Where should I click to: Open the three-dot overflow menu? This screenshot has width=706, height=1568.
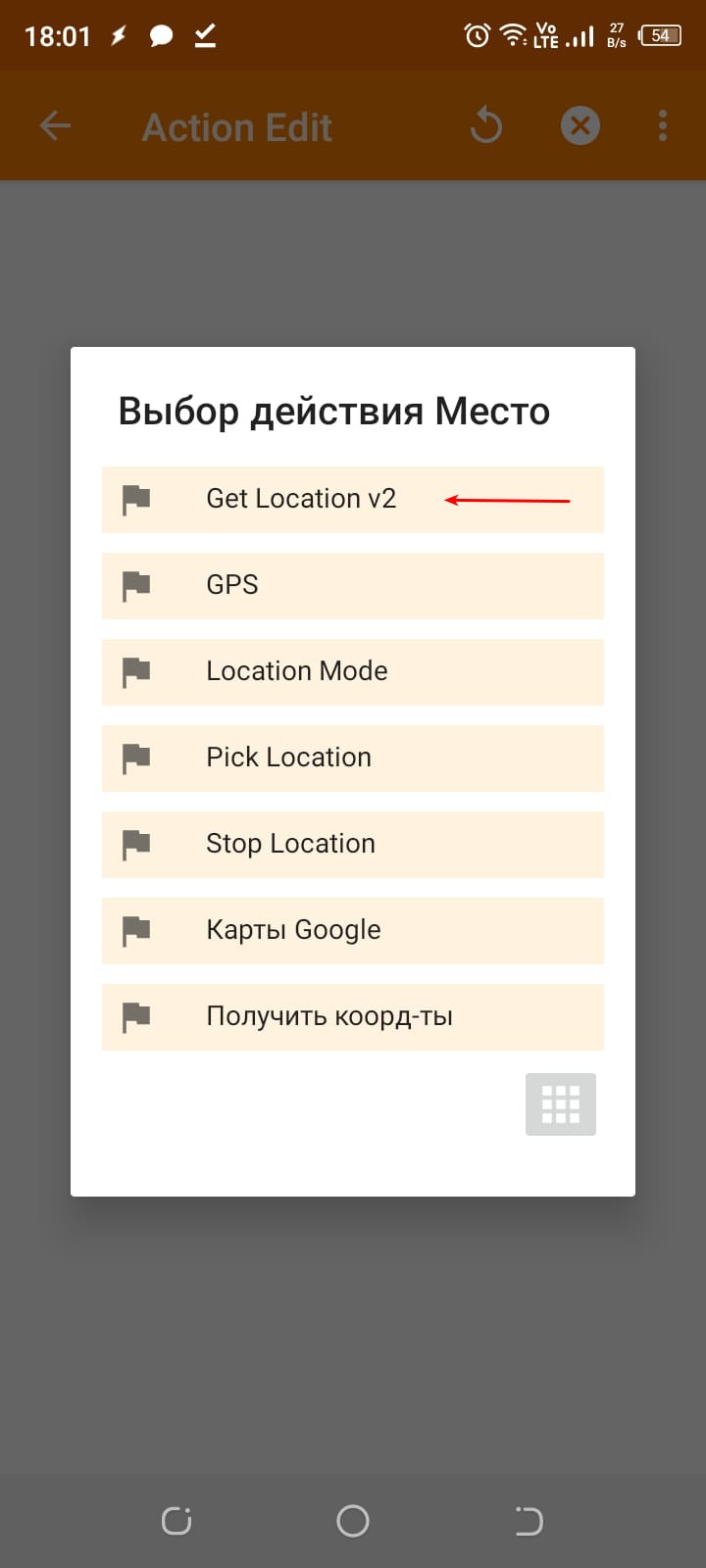(663, 125)
